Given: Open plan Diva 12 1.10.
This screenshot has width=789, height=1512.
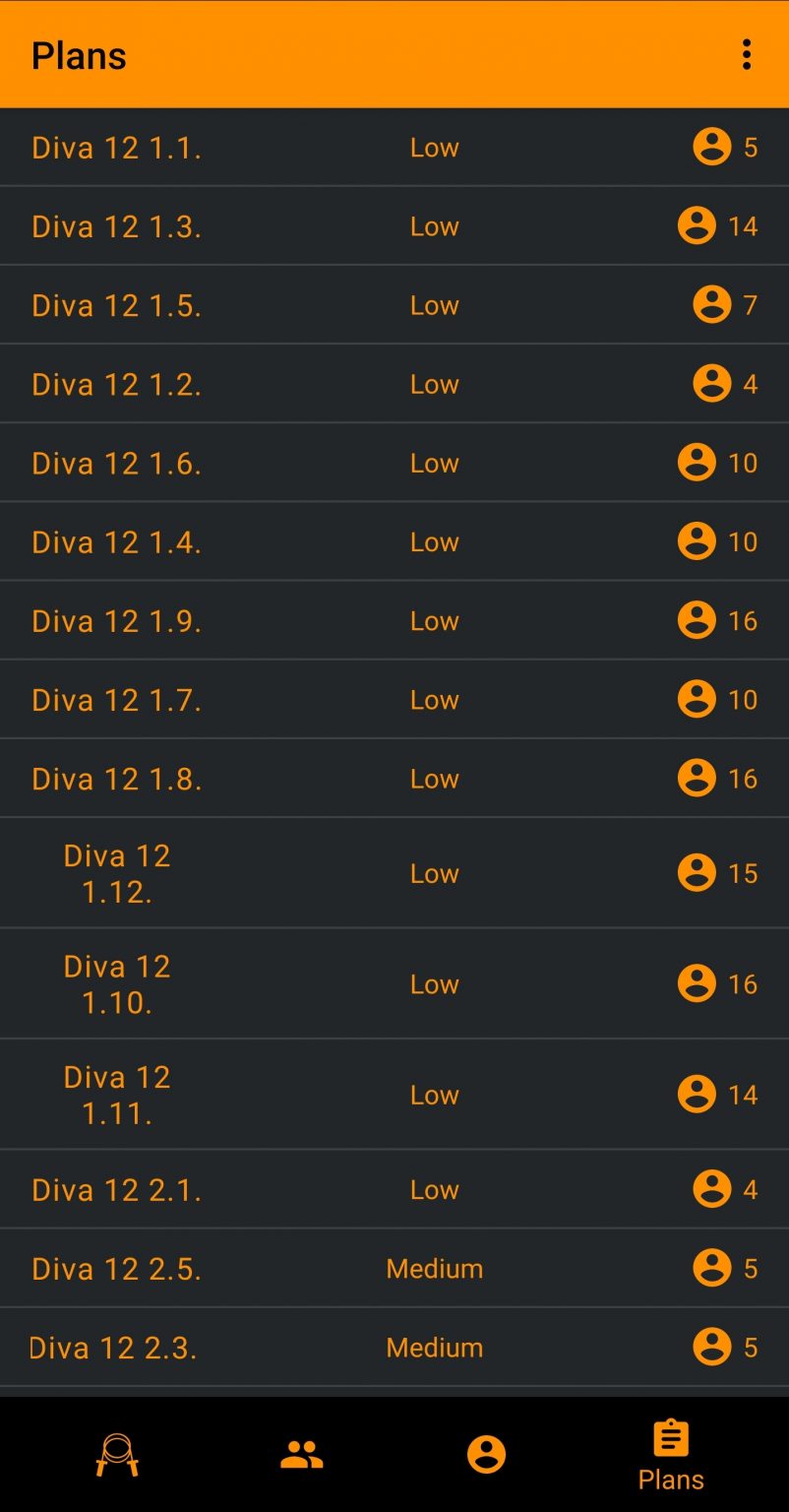Looking at the screenshot, I should (x=394, y=983).
